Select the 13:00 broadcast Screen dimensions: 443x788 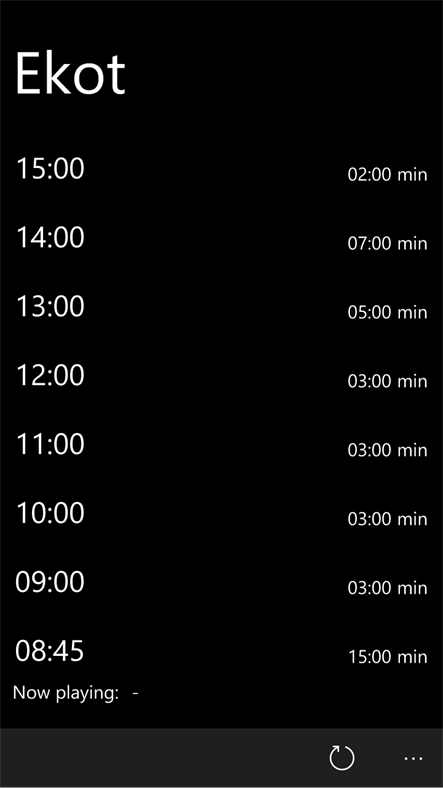click(222, 307)
